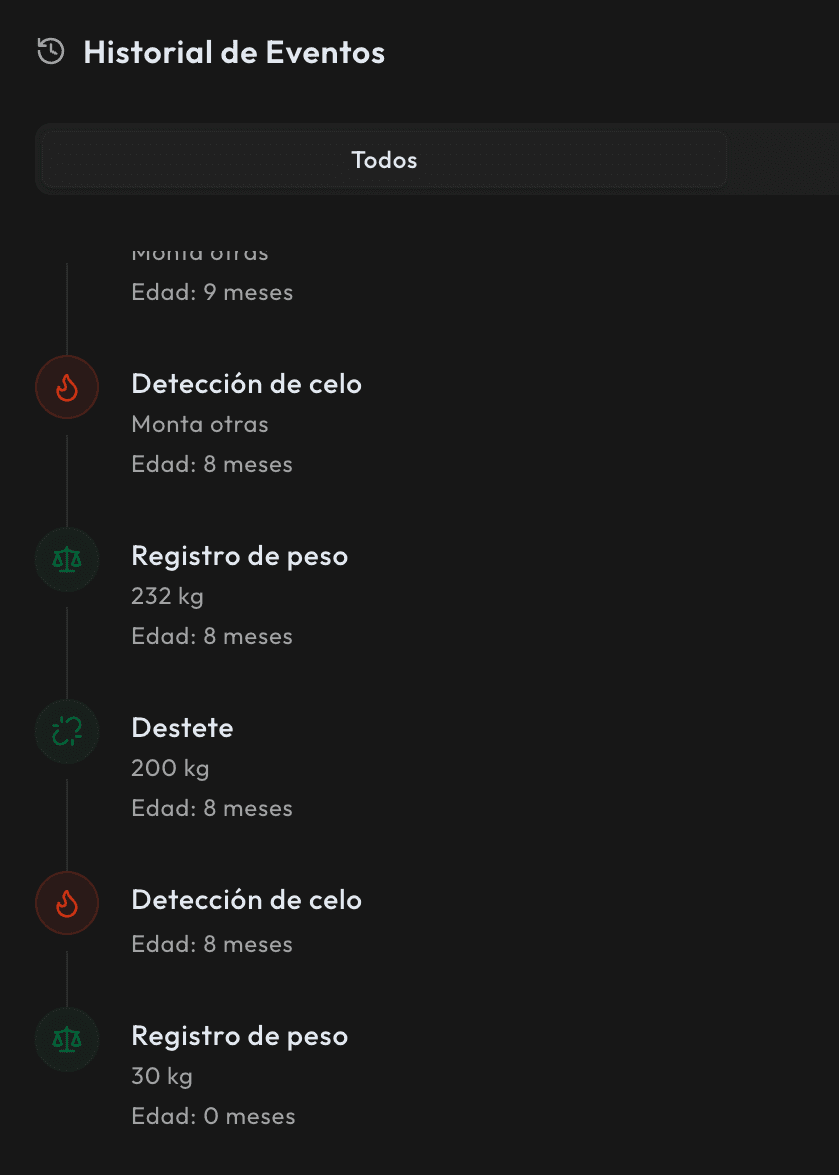Select the Monta otras description text
The image size is (839, 1175).
pyautogui.click(x=200, y=424)
